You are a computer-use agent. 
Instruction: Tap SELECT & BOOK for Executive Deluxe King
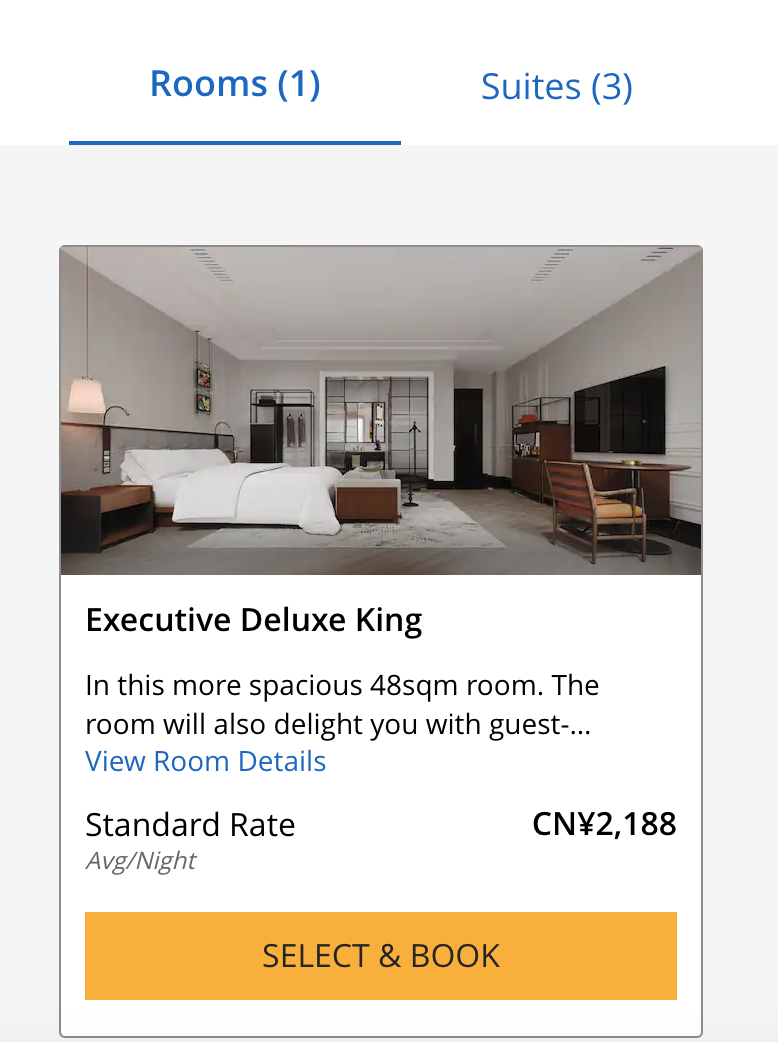380,955
